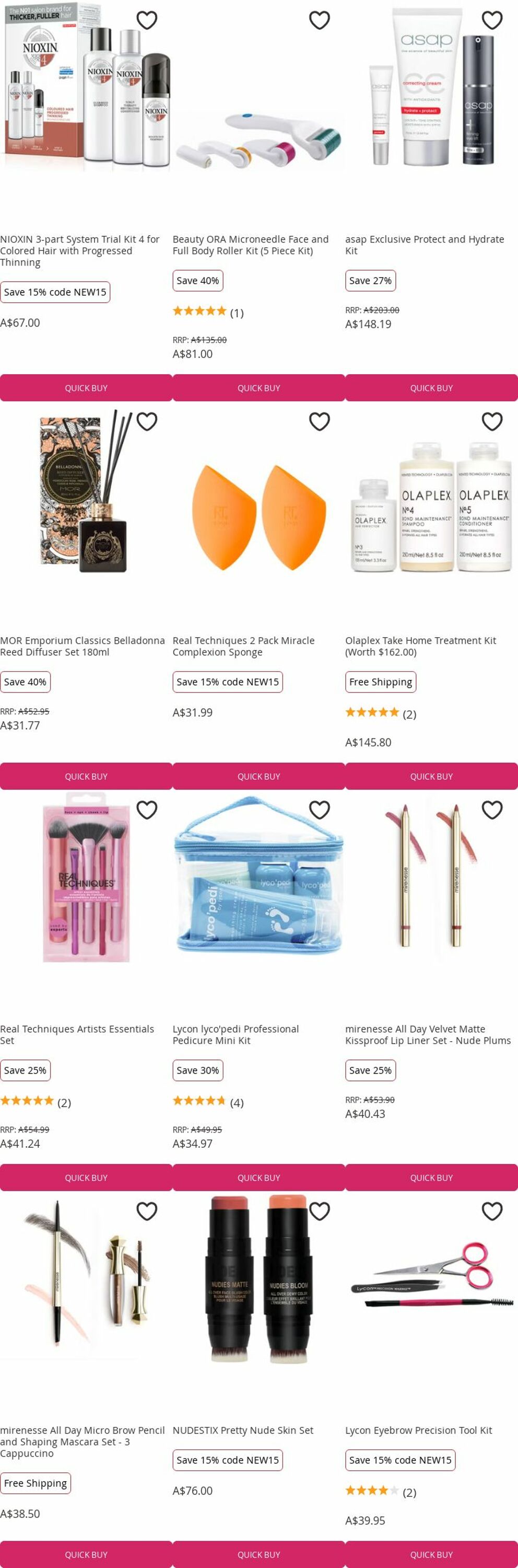Quick buy Lycon lyco'pedi Pedicure Mini Kit
The height and width of the screenshot is (1568, 518).
click(258, 1177)
